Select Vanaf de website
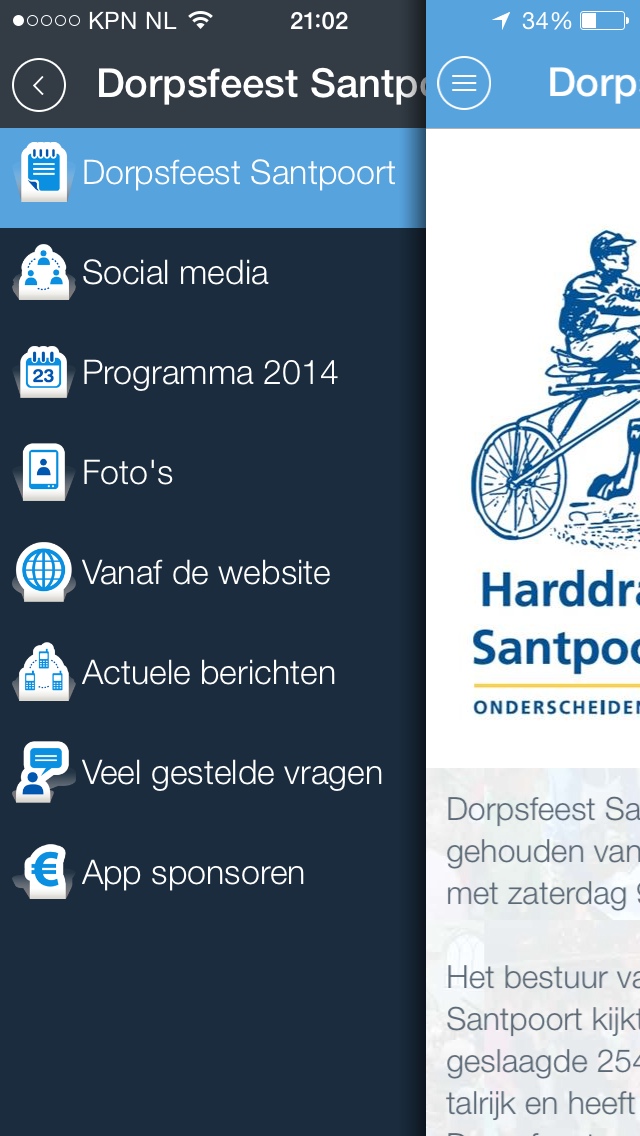 click(212, 573)
